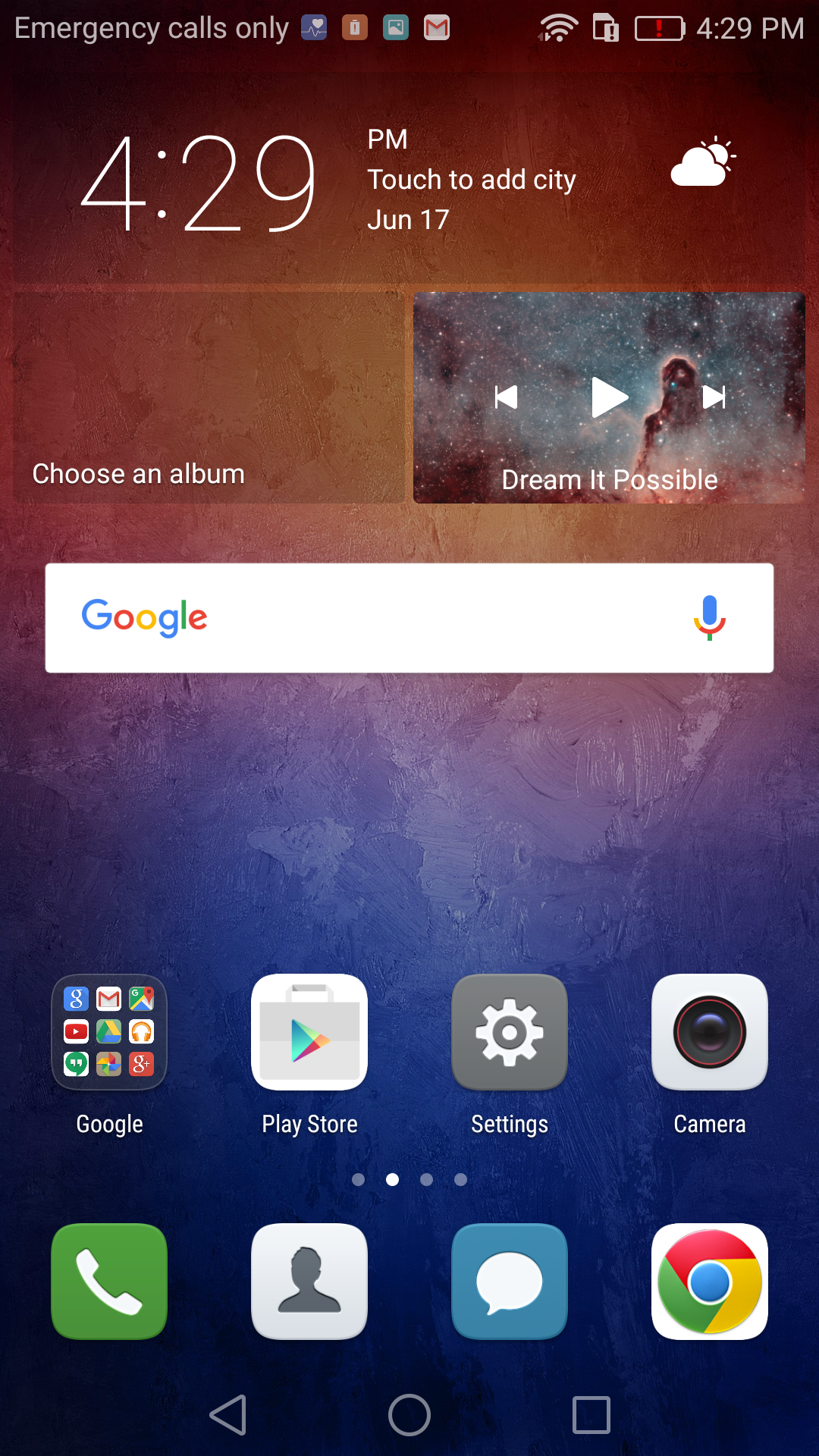Start Google voice search with the microphone
This screenshot has height=1456, width=819.
(710, 618)
